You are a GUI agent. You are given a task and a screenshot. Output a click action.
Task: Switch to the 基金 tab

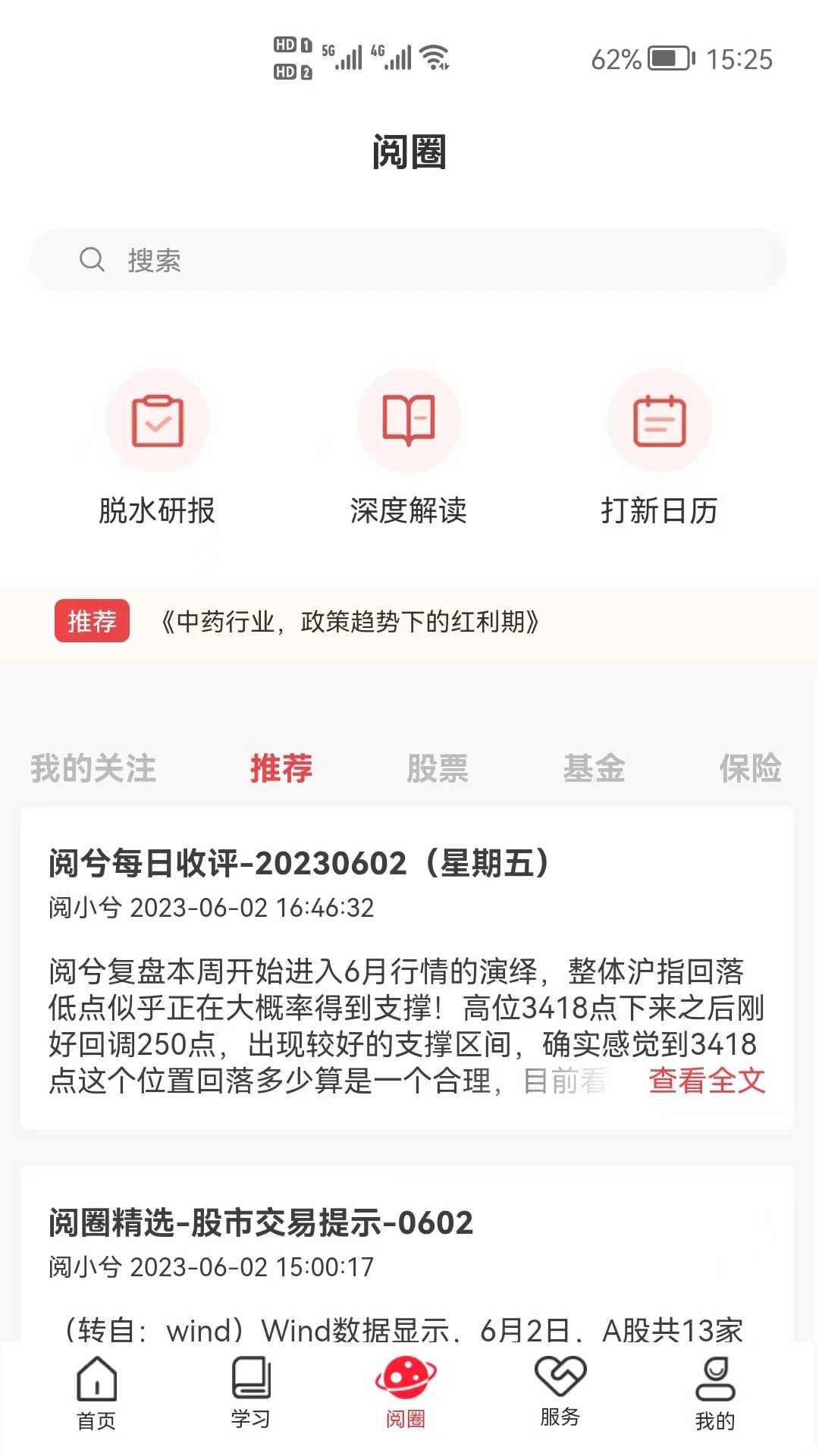coord(596,769)
